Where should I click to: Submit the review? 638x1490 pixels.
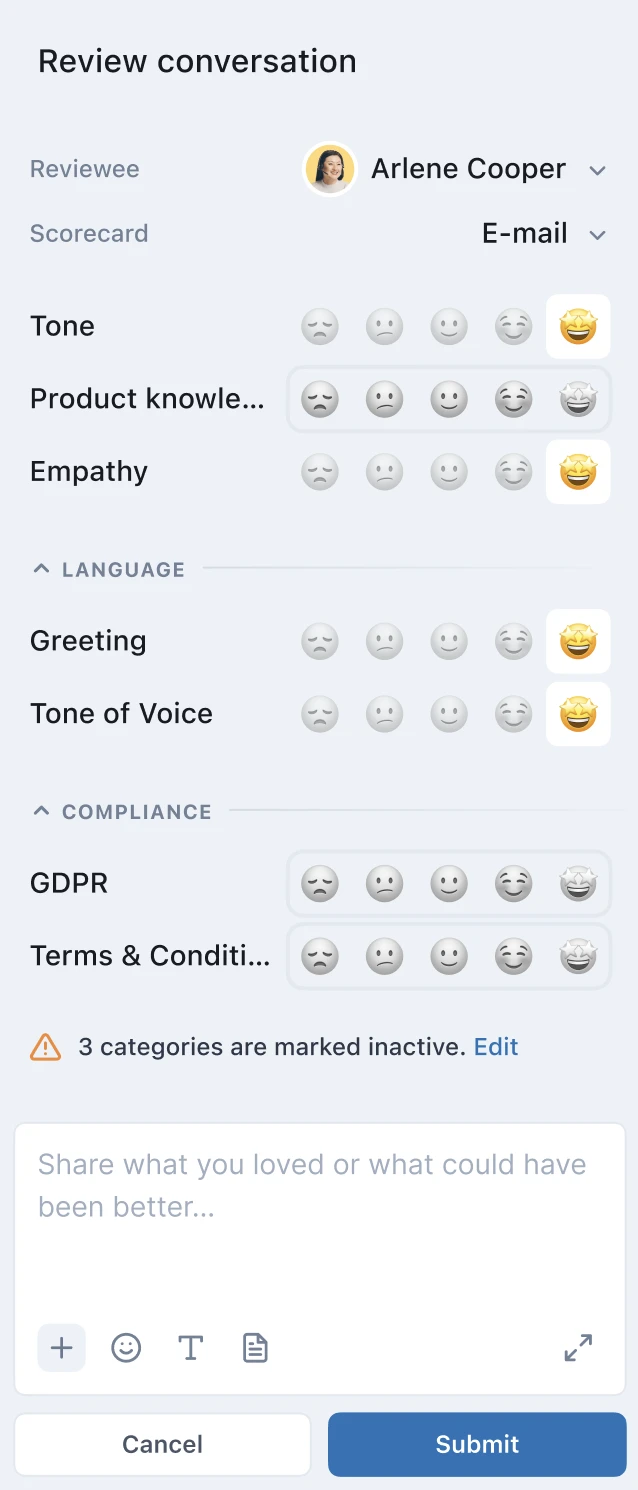tap(477, 1444)
